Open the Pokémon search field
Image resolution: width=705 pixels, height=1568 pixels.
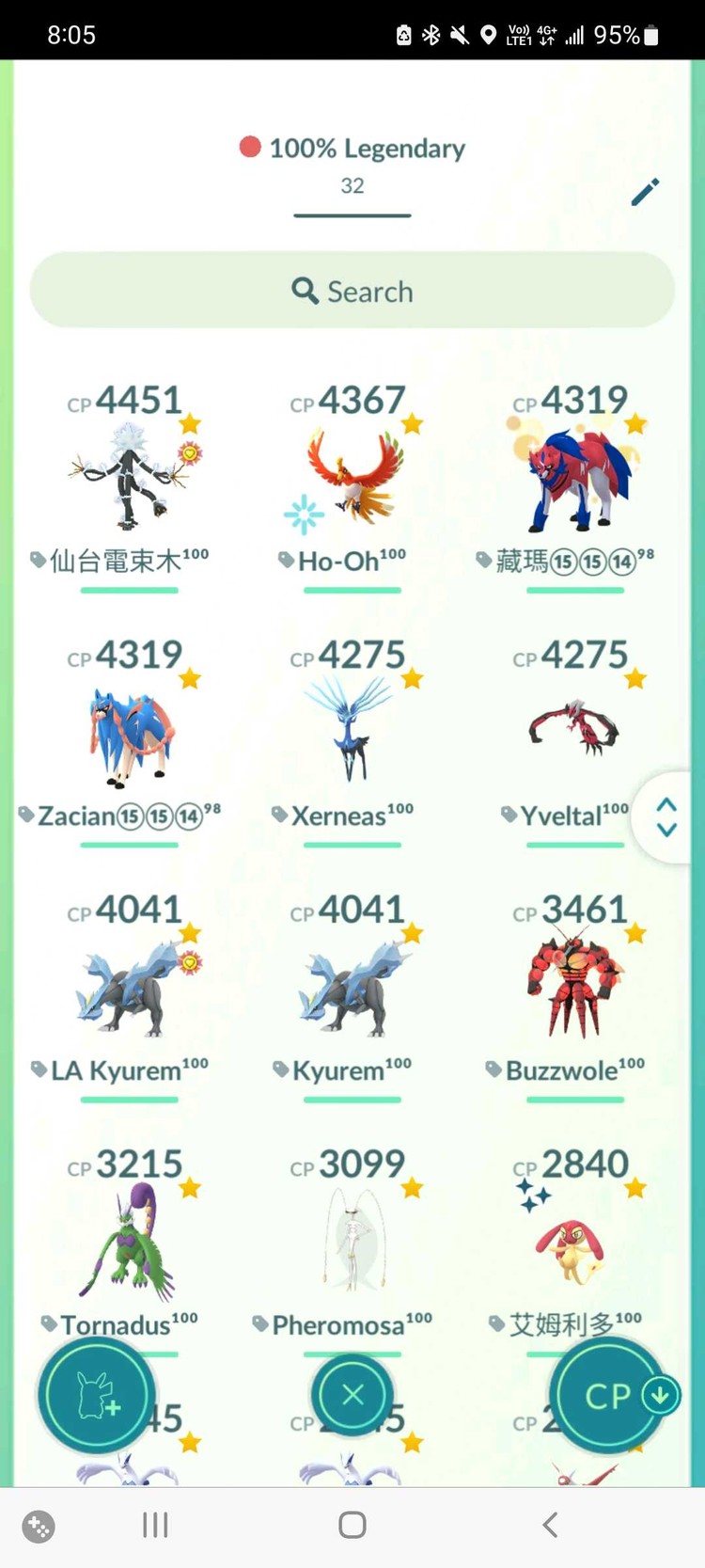point(352,291)
